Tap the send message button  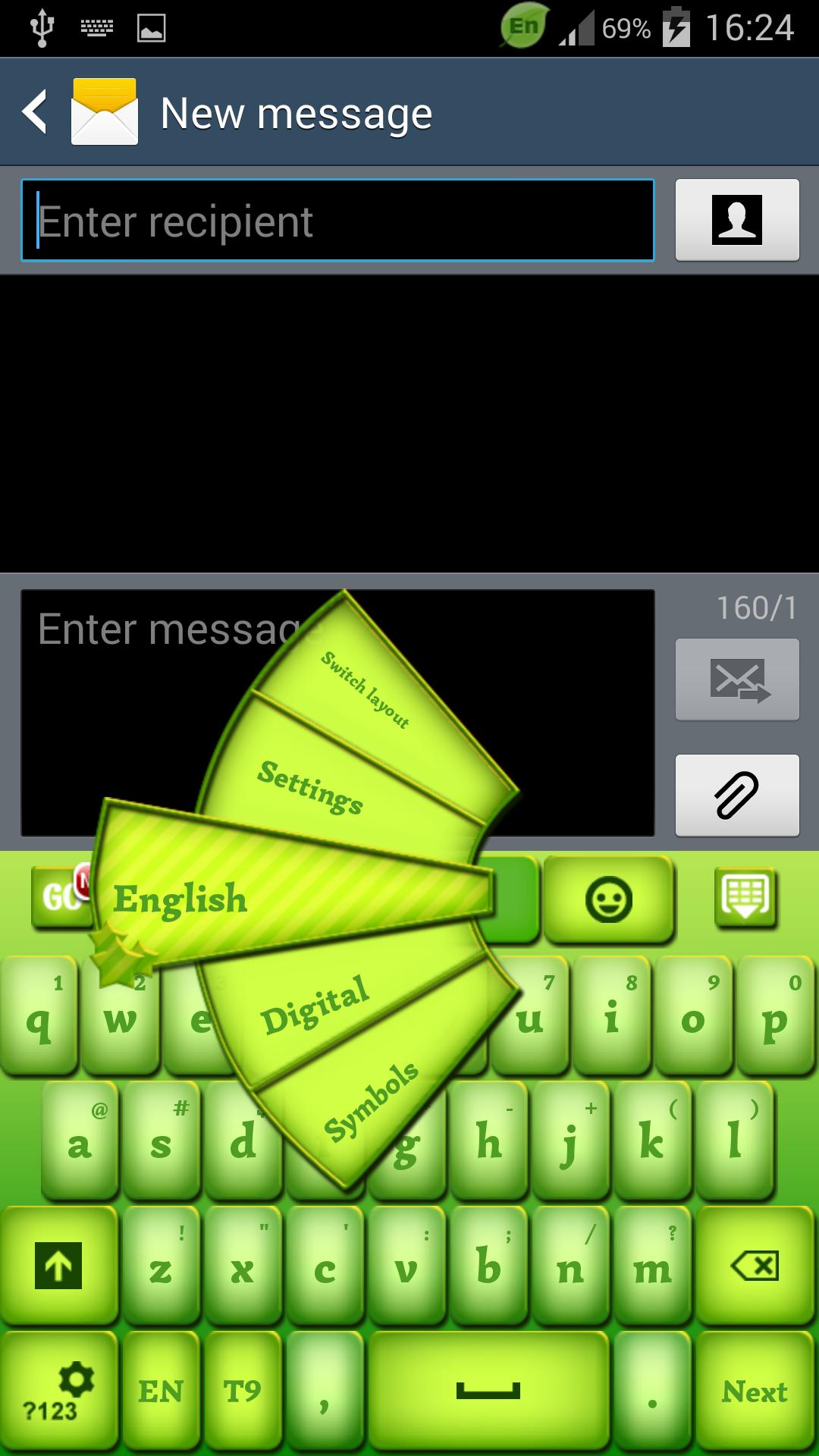coord(736,679)
